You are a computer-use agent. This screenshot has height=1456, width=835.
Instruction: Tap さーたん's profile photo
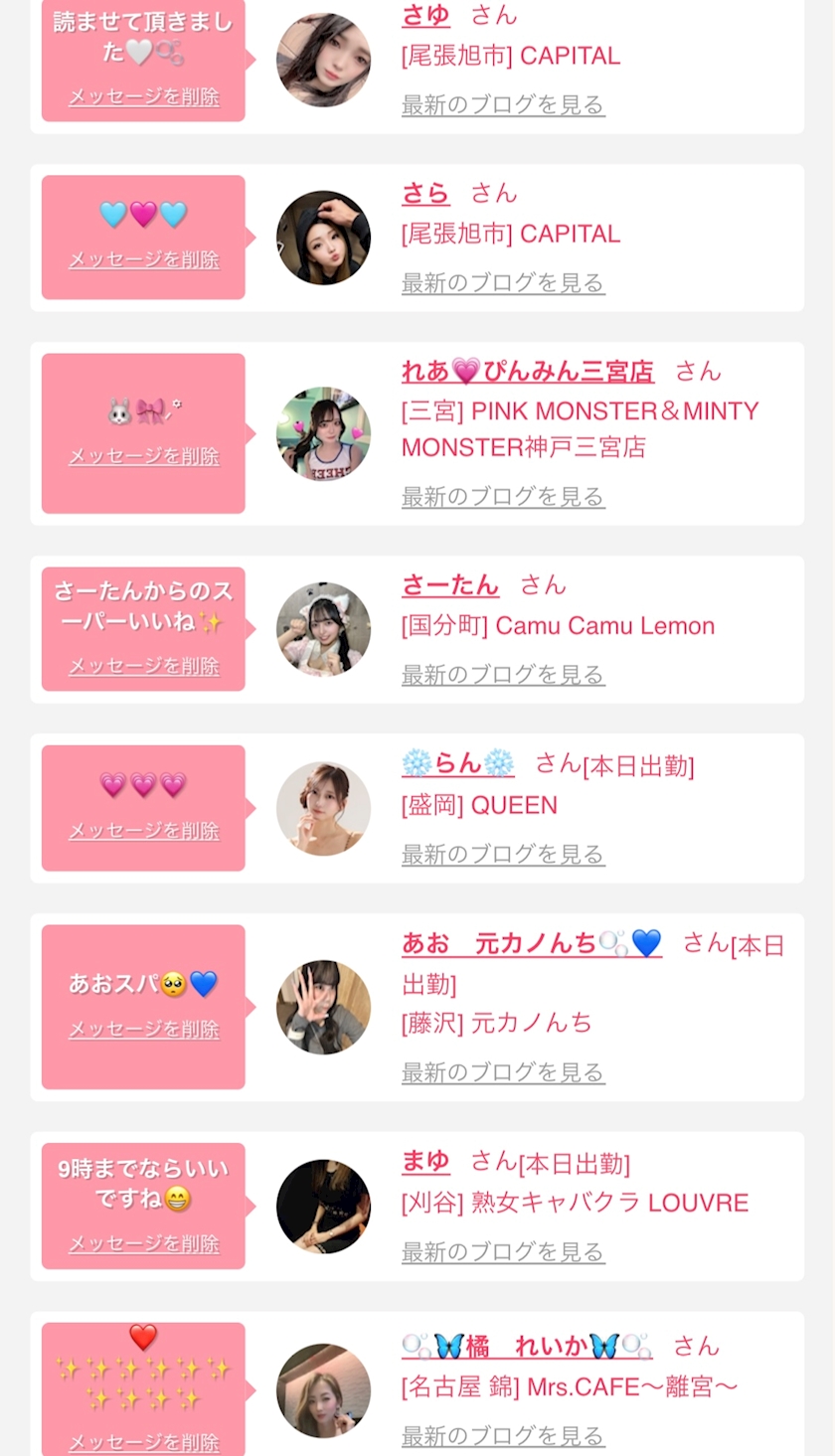click(x=323, y=629)
